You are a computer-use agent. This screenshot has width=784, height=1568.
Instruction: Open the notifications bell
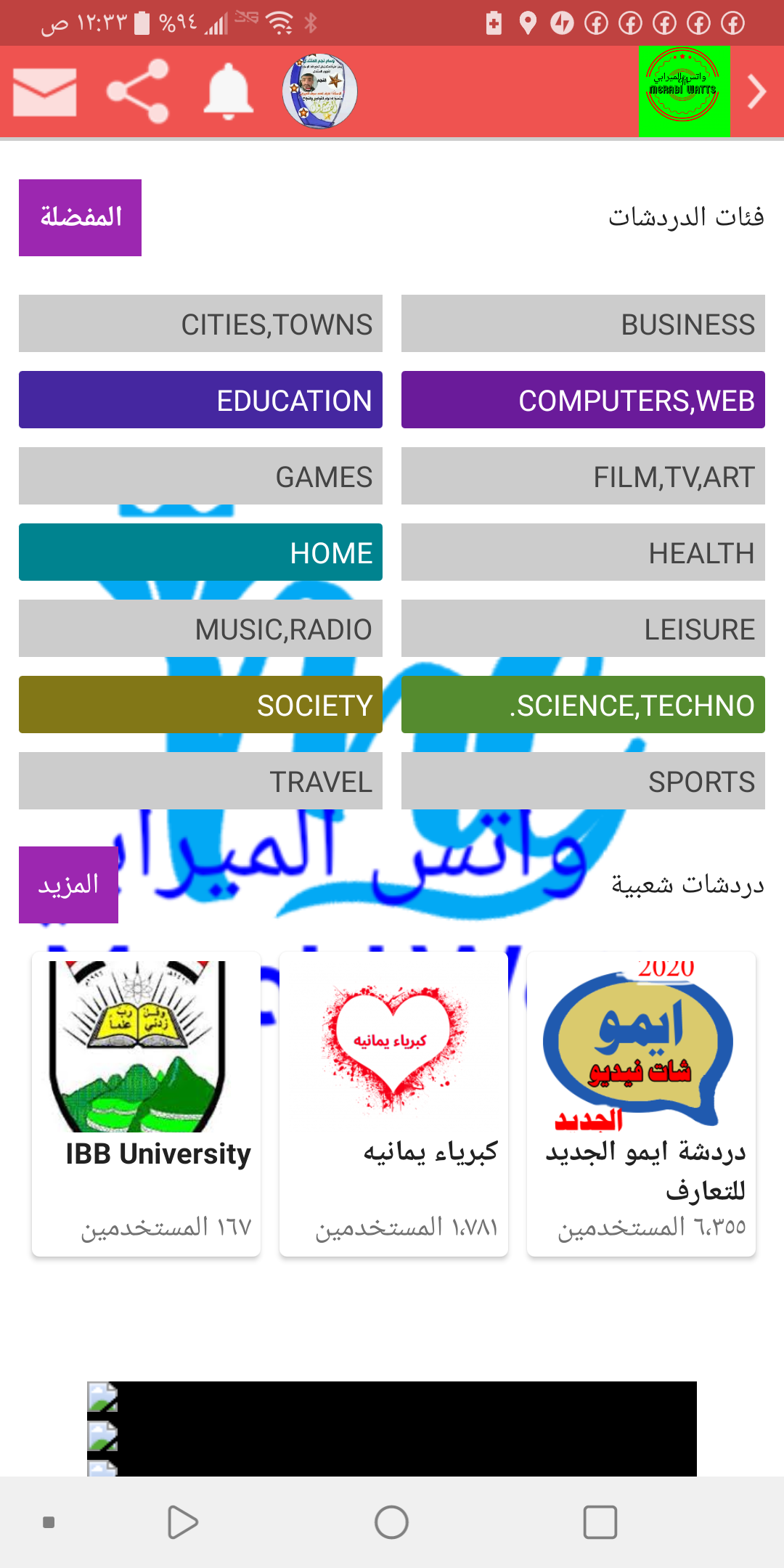(x=229, y=91)
